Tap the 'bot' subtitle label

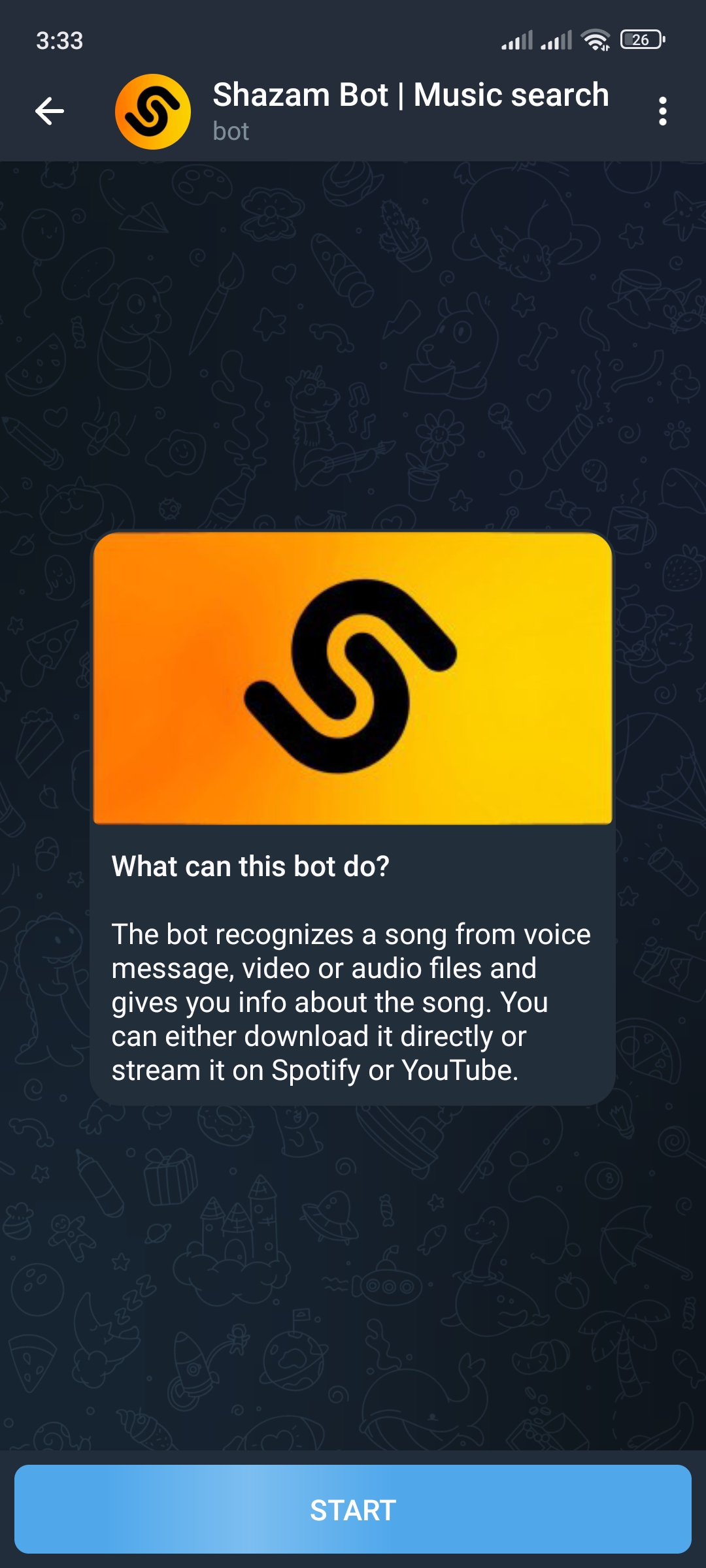coord(230,132)
